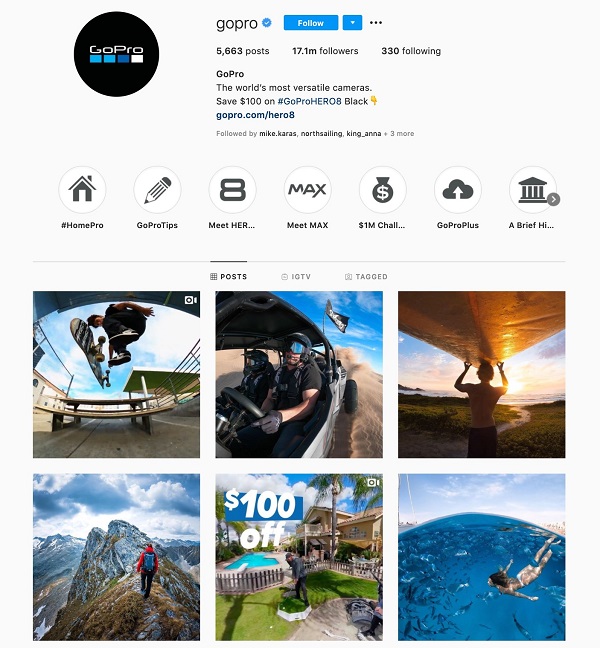Open the mountain hiker post
The height and width of the screenshot is (648, 600).
click(116, 557)
